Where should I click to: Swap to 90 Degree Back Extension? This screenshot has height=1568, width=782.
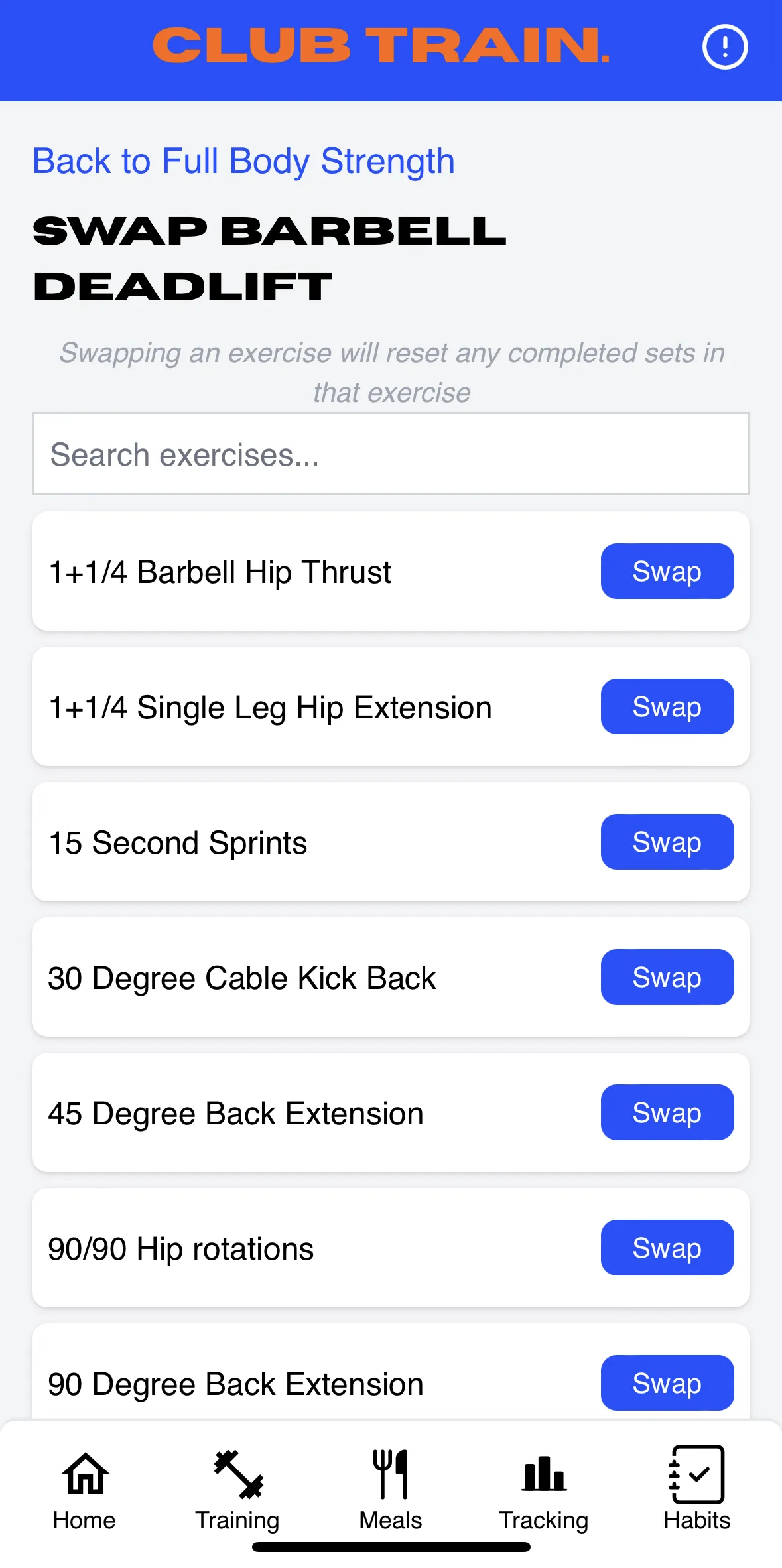click(667, 1383)
